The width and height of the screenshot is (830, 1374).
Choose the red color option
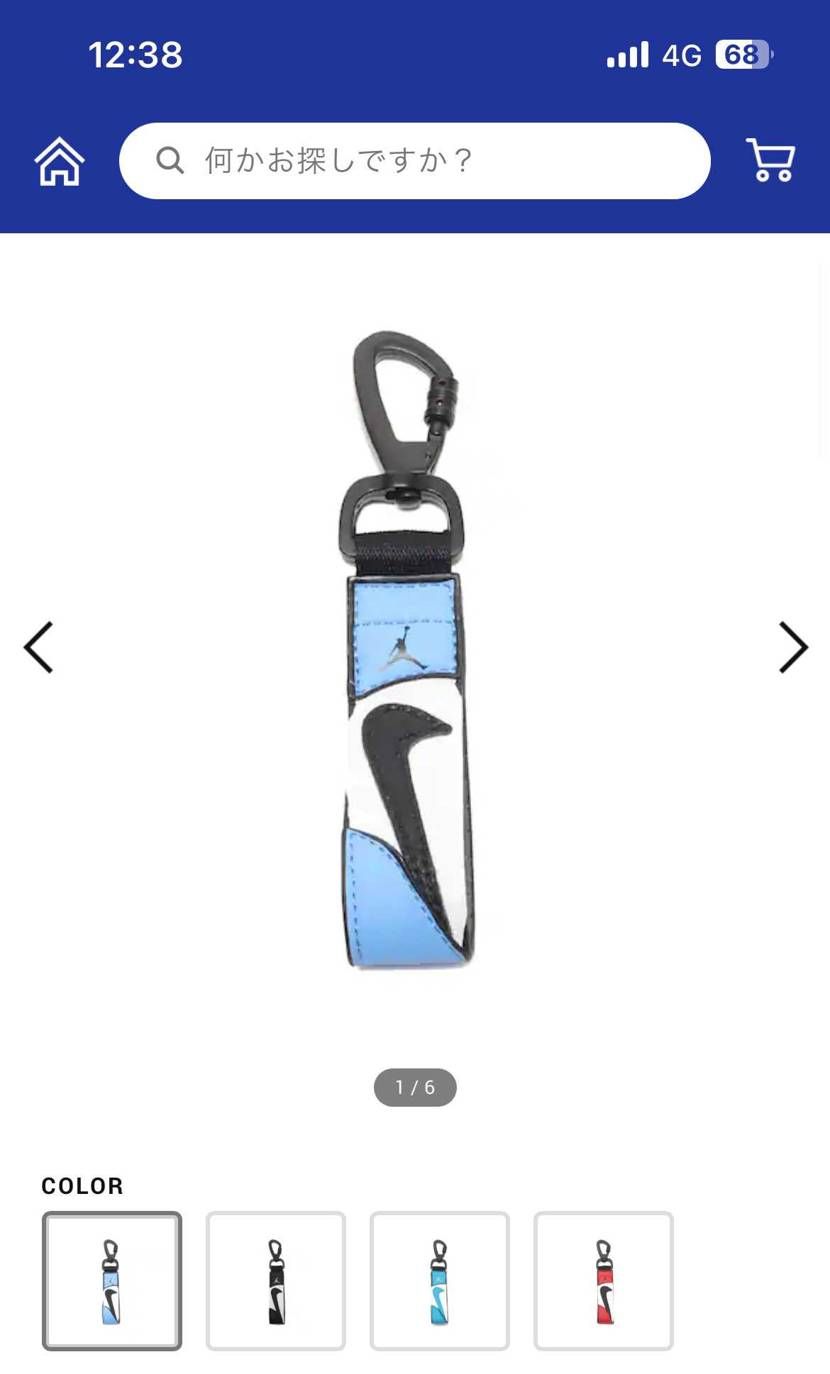pos(604,1281)
